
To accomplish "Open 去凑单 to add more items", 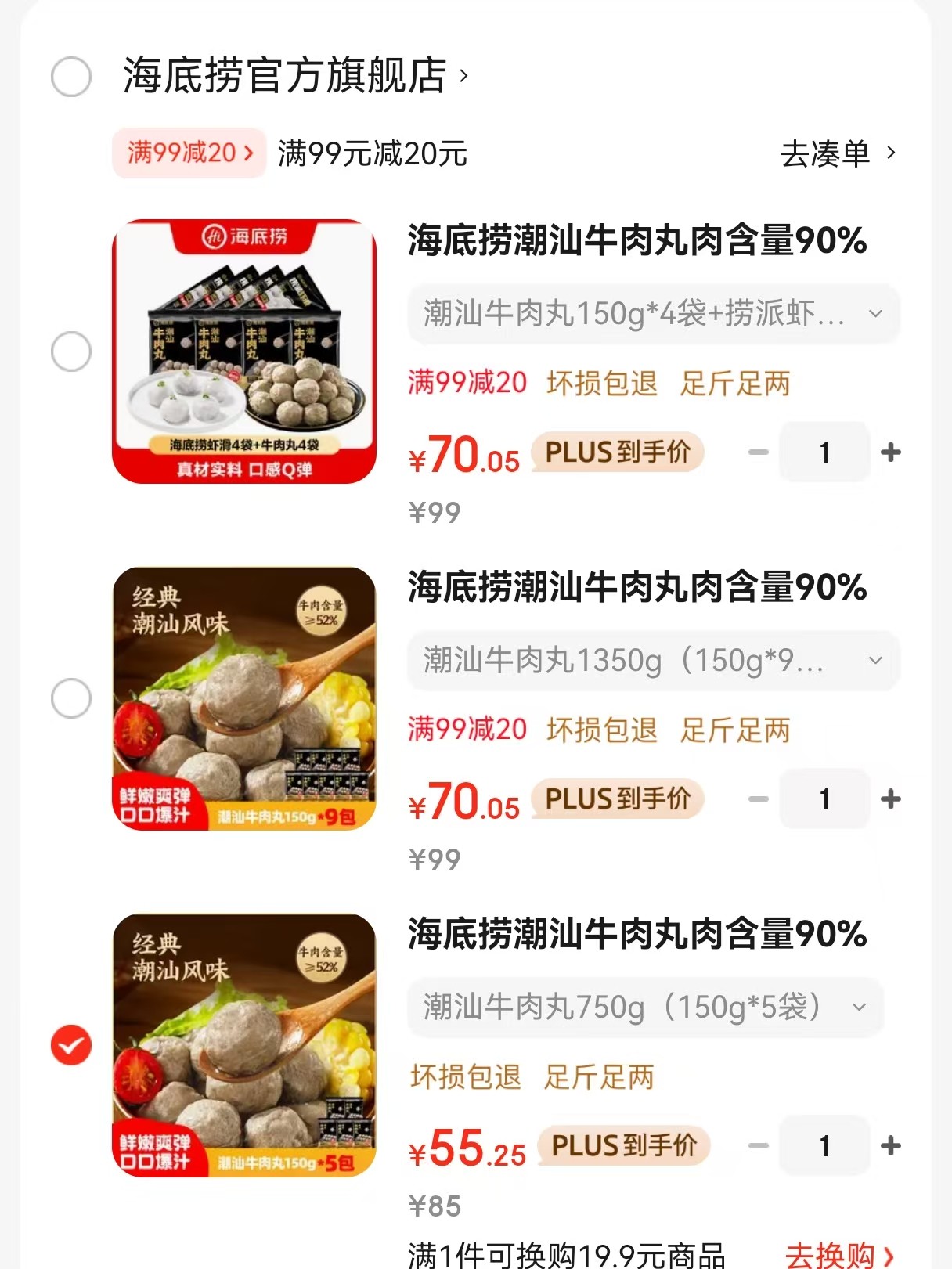I will coord(837,153).
